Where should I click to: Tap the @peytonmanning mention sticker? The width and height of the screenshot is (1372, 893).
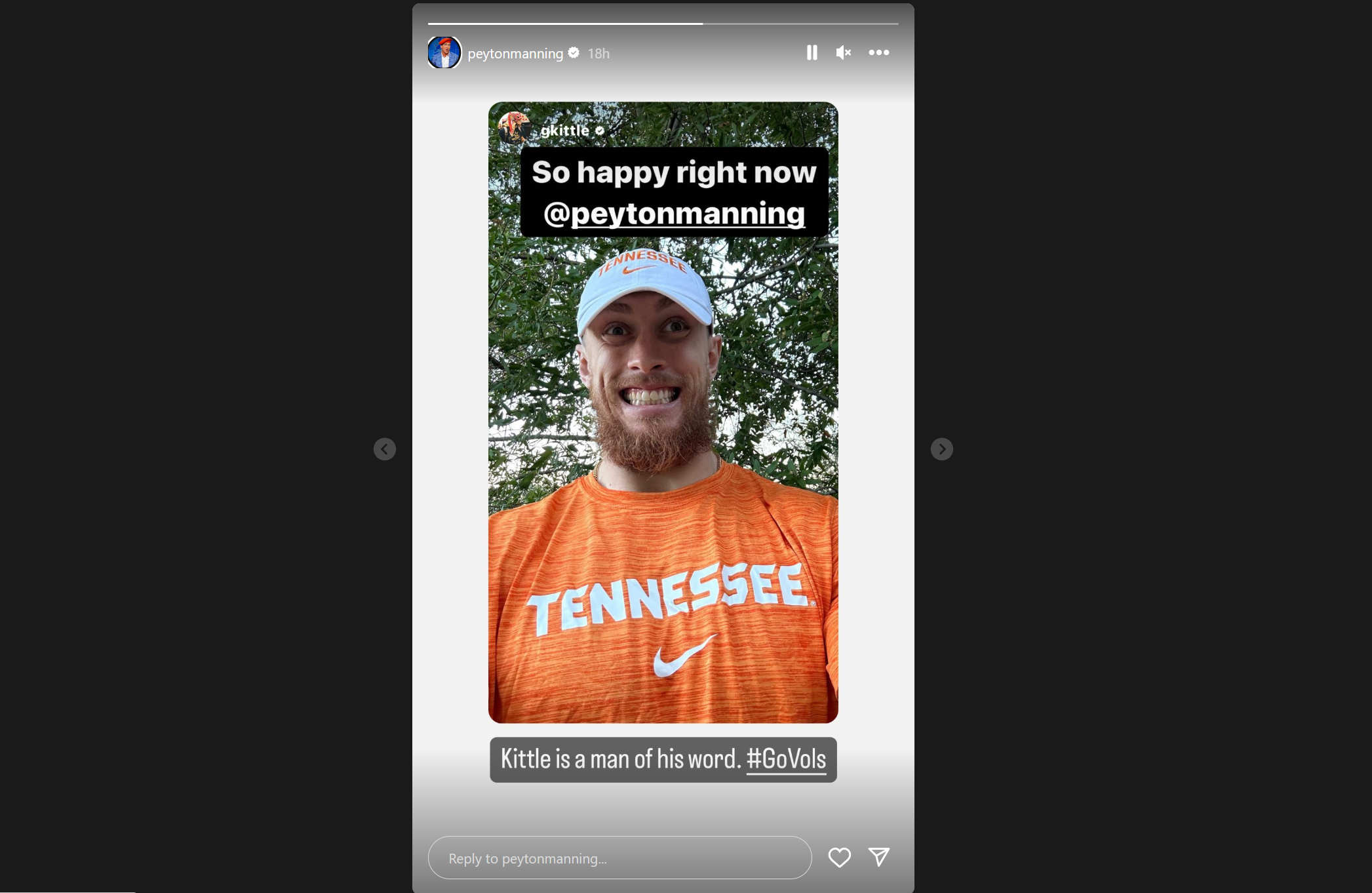(x=674, y=214)
